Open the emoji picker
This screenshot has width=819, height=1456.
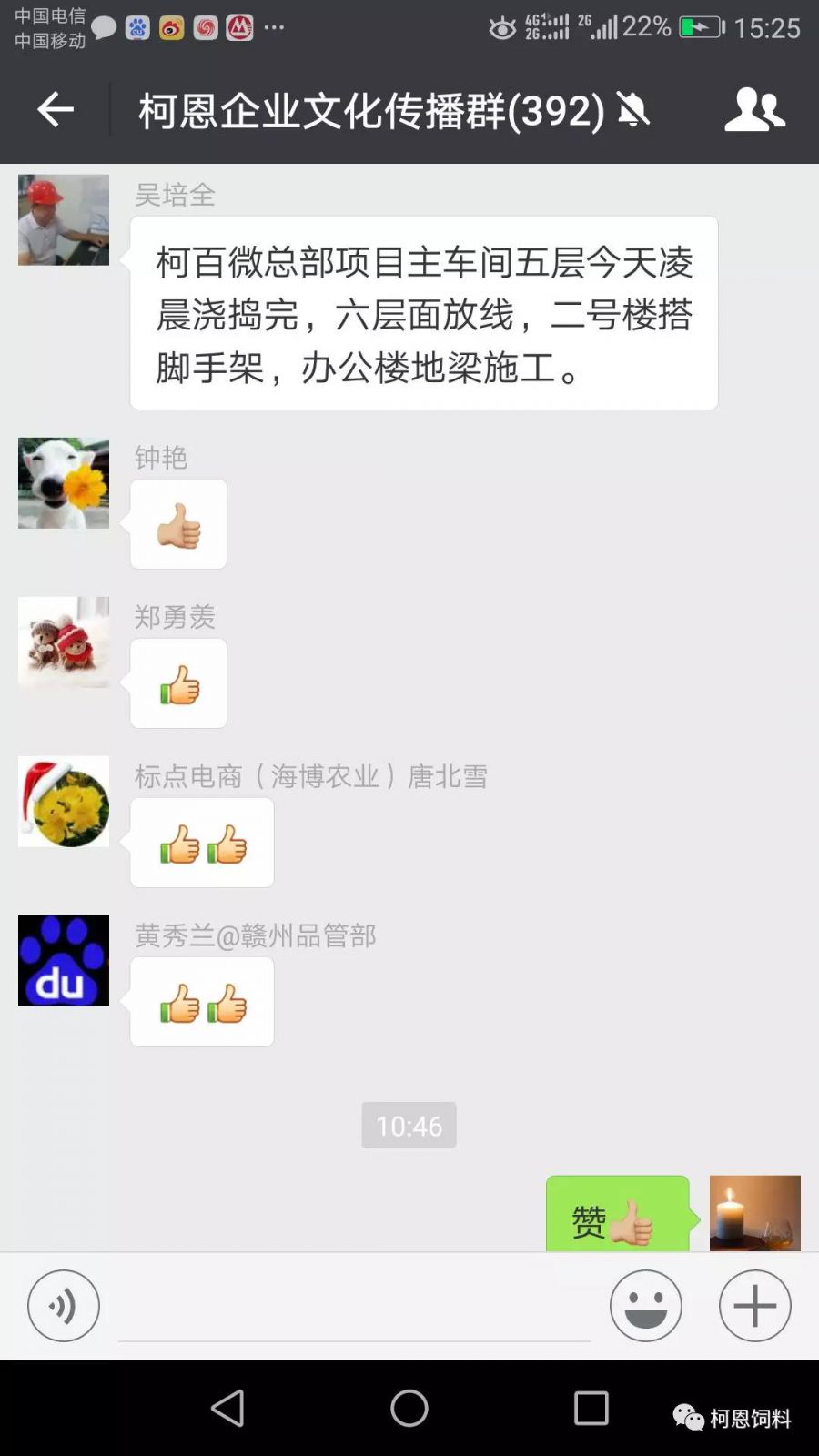(x=645, y=1306)
